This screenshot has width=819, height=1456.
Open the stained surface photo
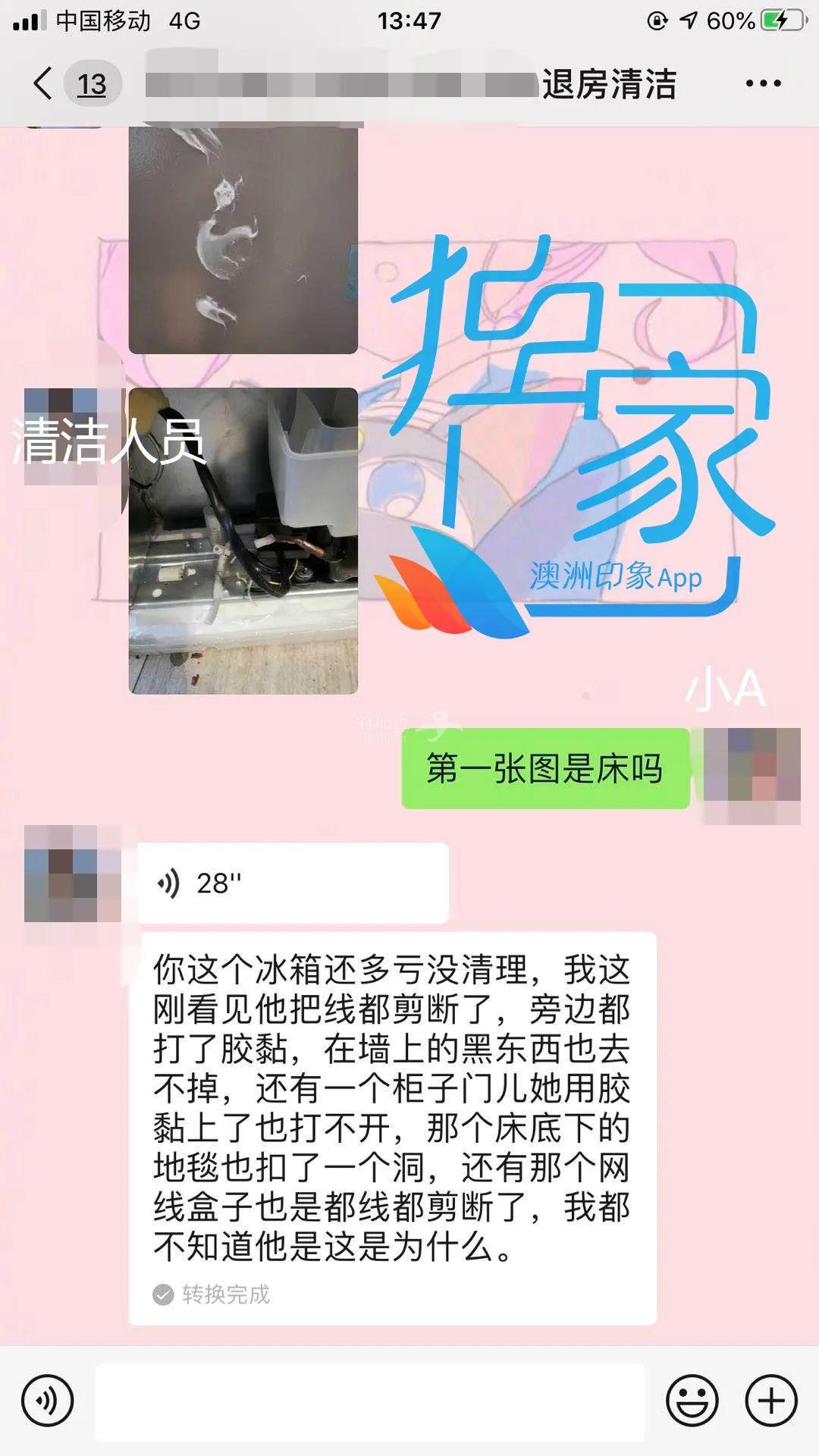point(243,239)
